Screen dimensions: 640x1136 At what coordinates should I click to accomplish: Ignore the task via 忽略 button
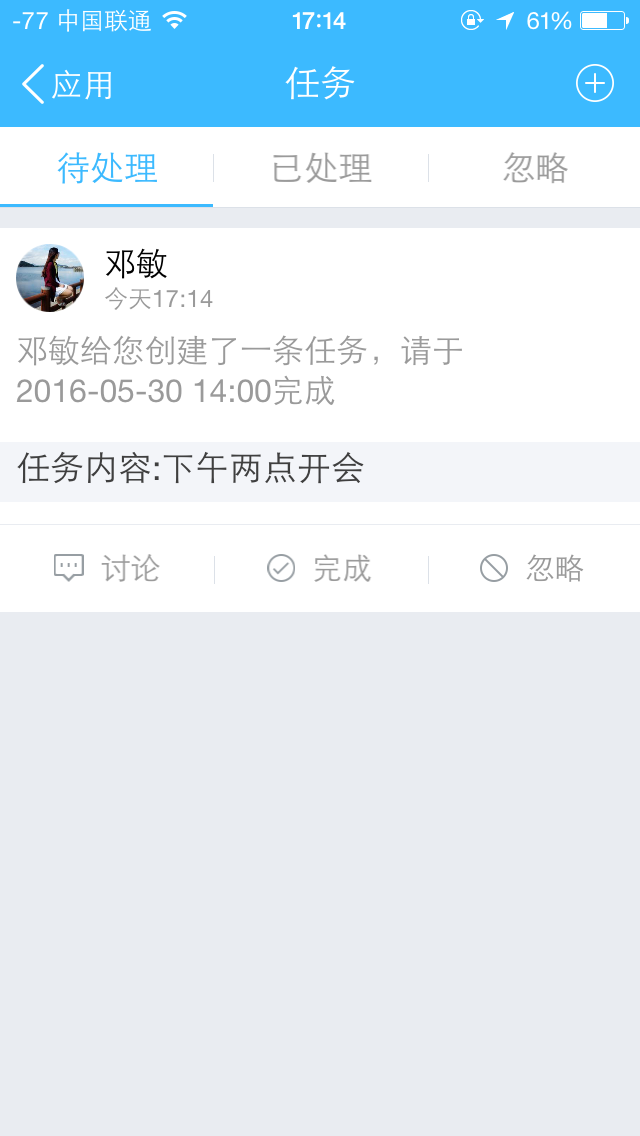pyautogui.click(x=533, y=569)
